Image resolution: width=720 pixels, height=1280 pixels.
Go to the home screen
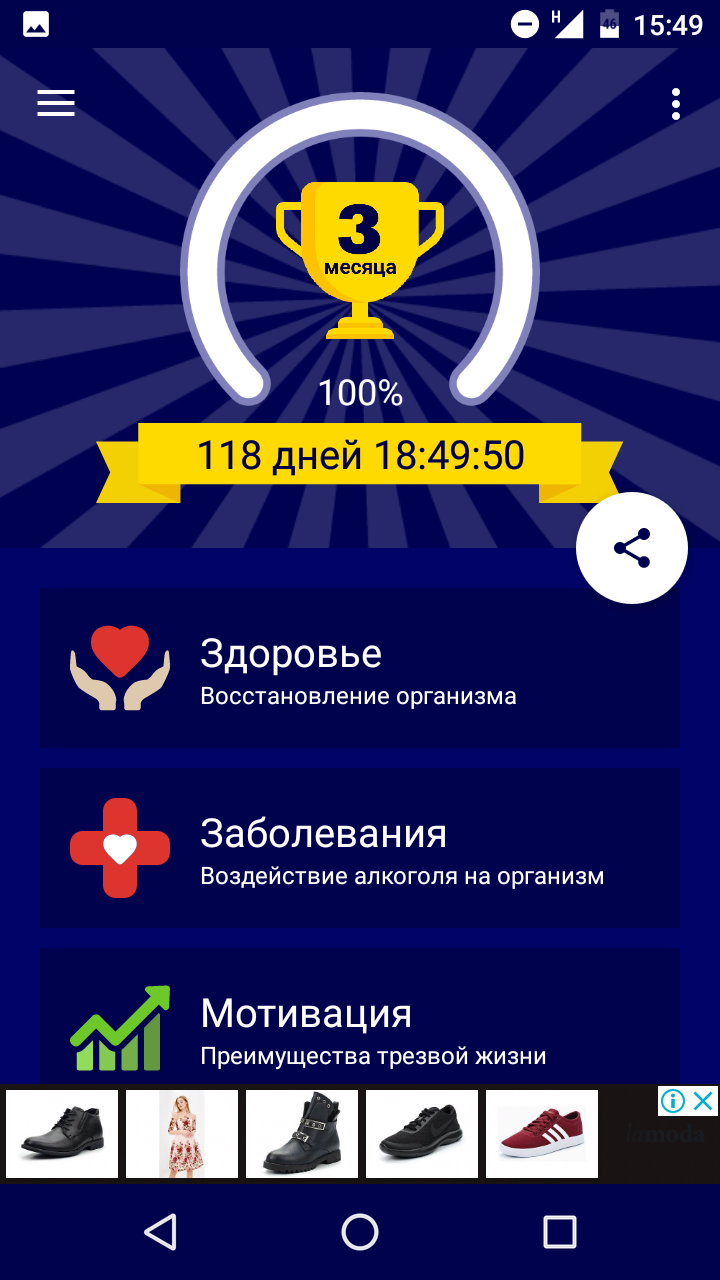[x=360, y=1232]
